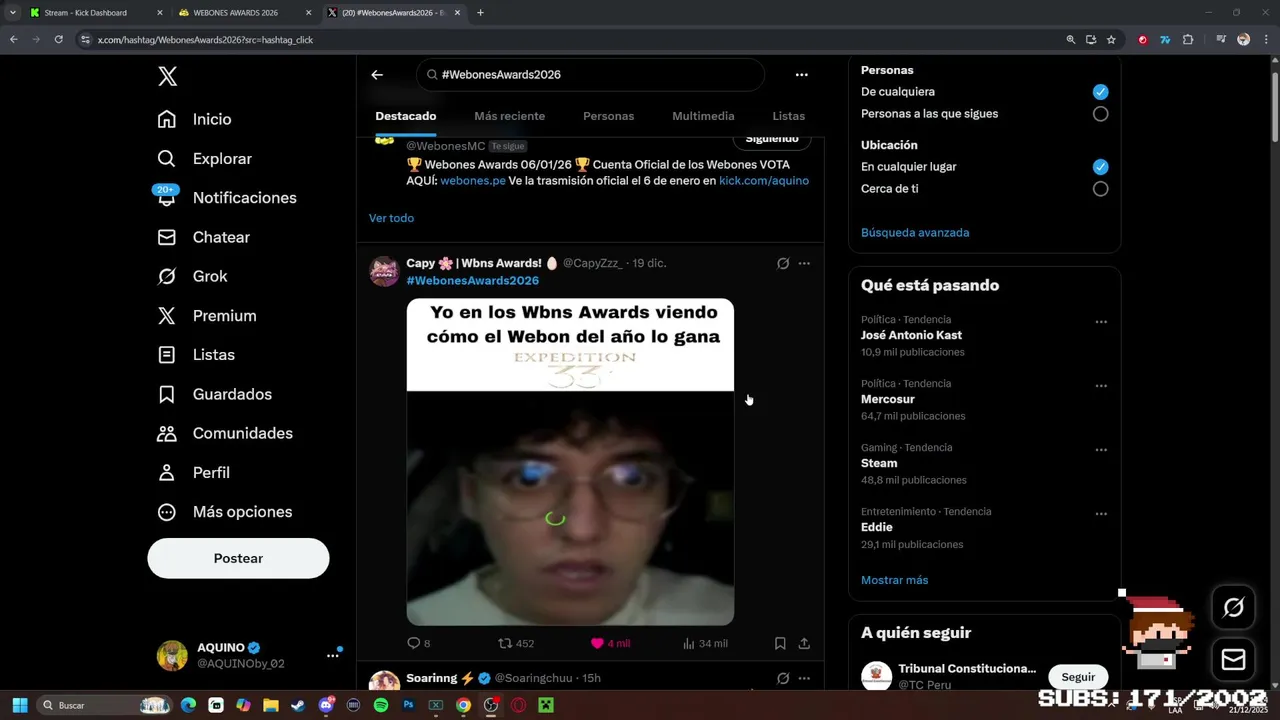
Task: Select Personas a las que sigues filter
Action: pyautogui.click(x=1100, y=114)
